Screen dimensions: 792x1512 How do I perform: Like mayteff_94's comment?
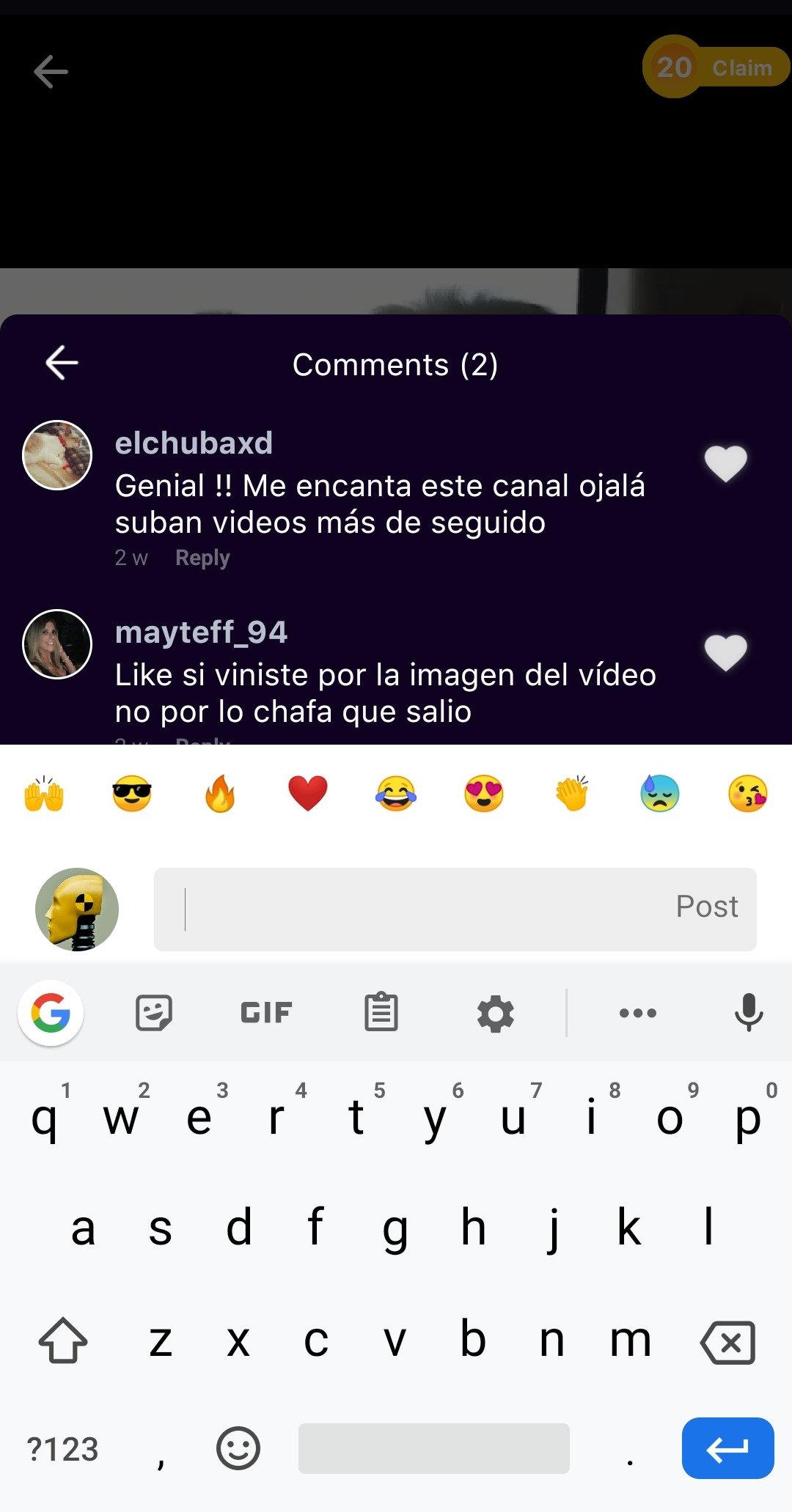[725, 652]
